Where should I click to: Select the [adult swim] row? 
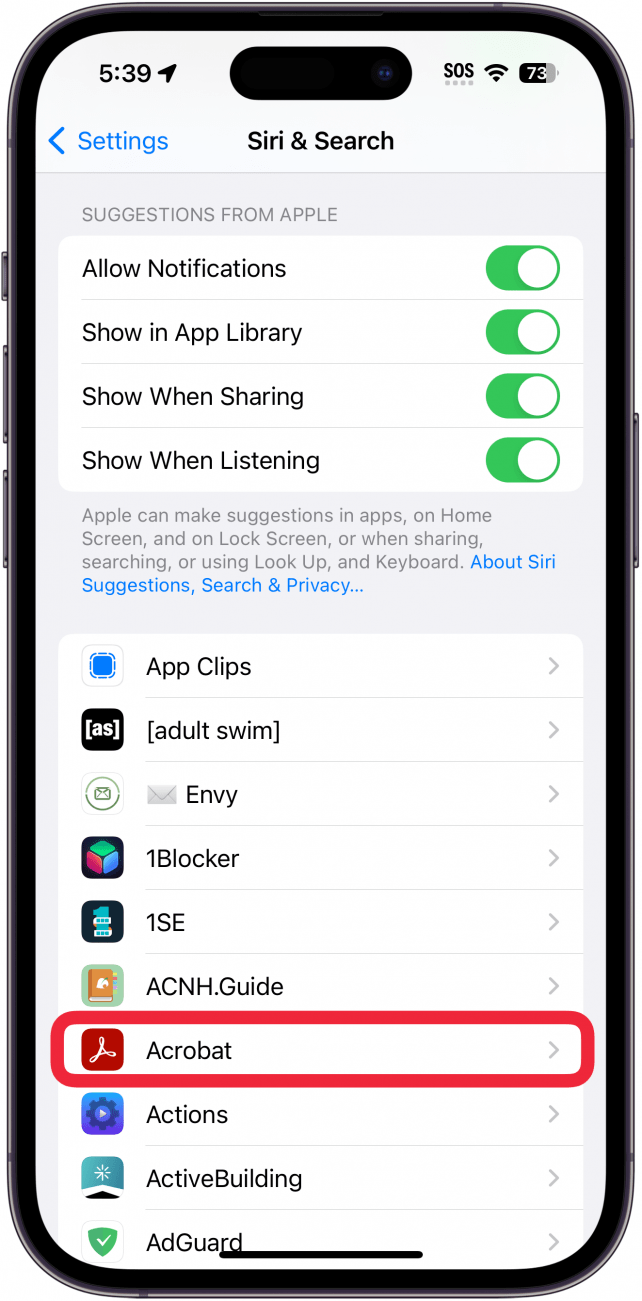[320, 731]
